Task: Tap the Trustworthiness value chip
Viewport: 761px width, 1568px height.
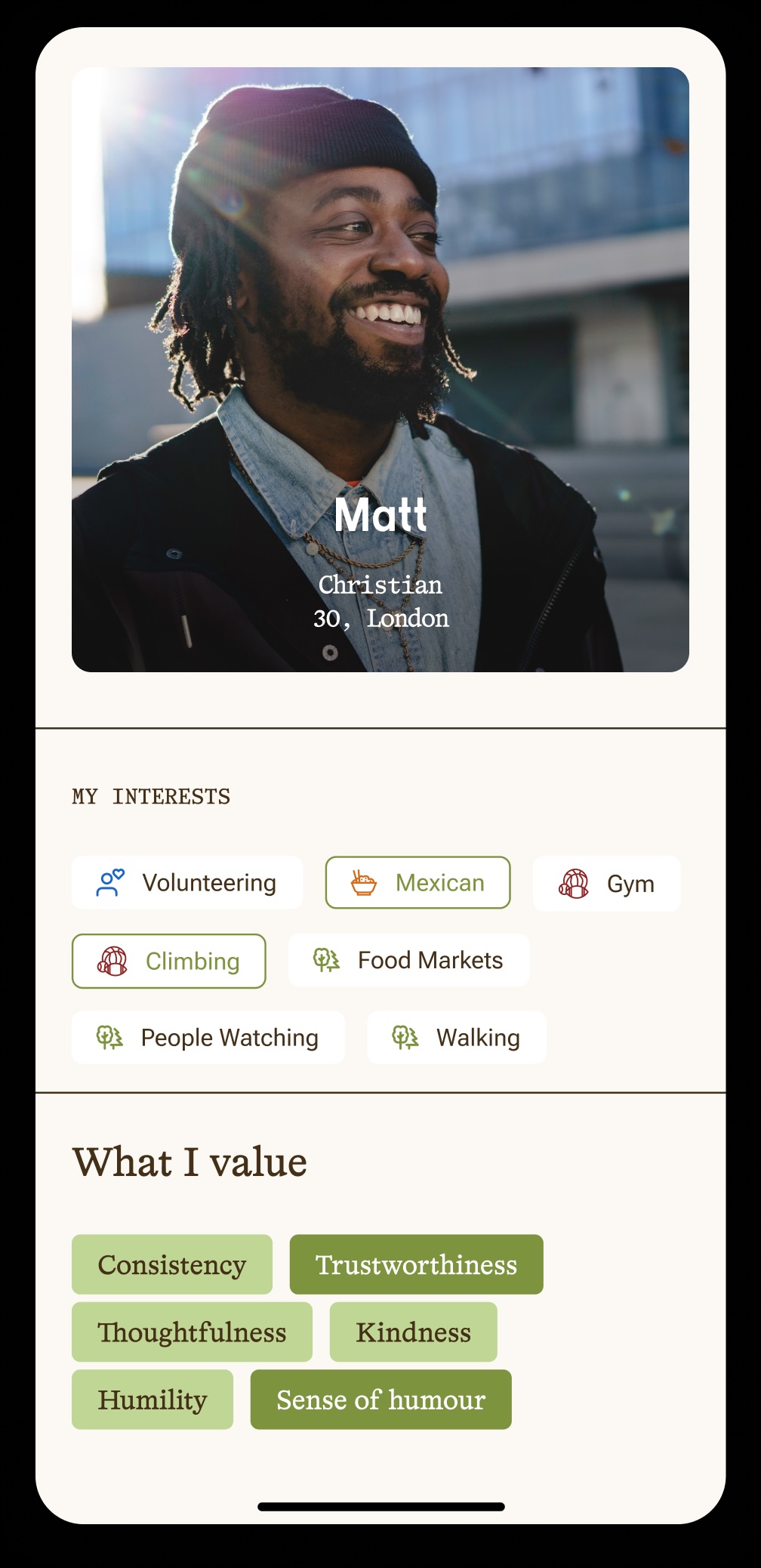Action: coord(416,1265)
